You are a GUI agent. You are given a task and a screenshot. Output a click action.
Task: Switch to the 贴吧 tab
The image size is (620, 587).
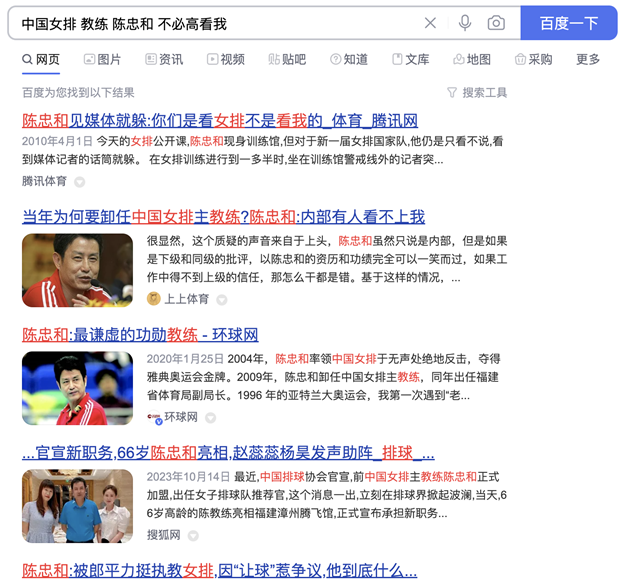pos(287,60)
